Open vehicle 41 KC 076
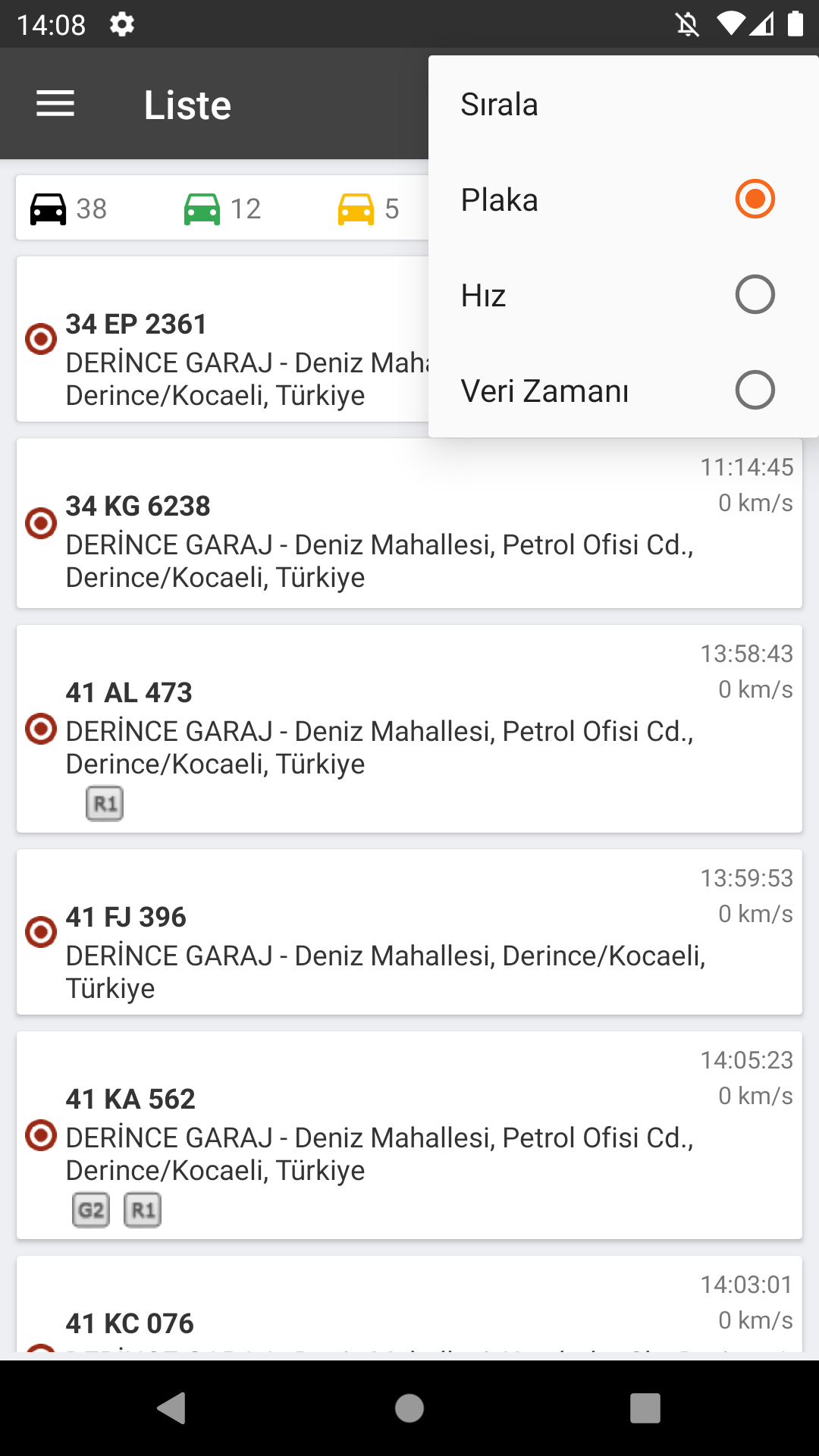This screenshot has height=1456, width=819. coord(409,1304)
